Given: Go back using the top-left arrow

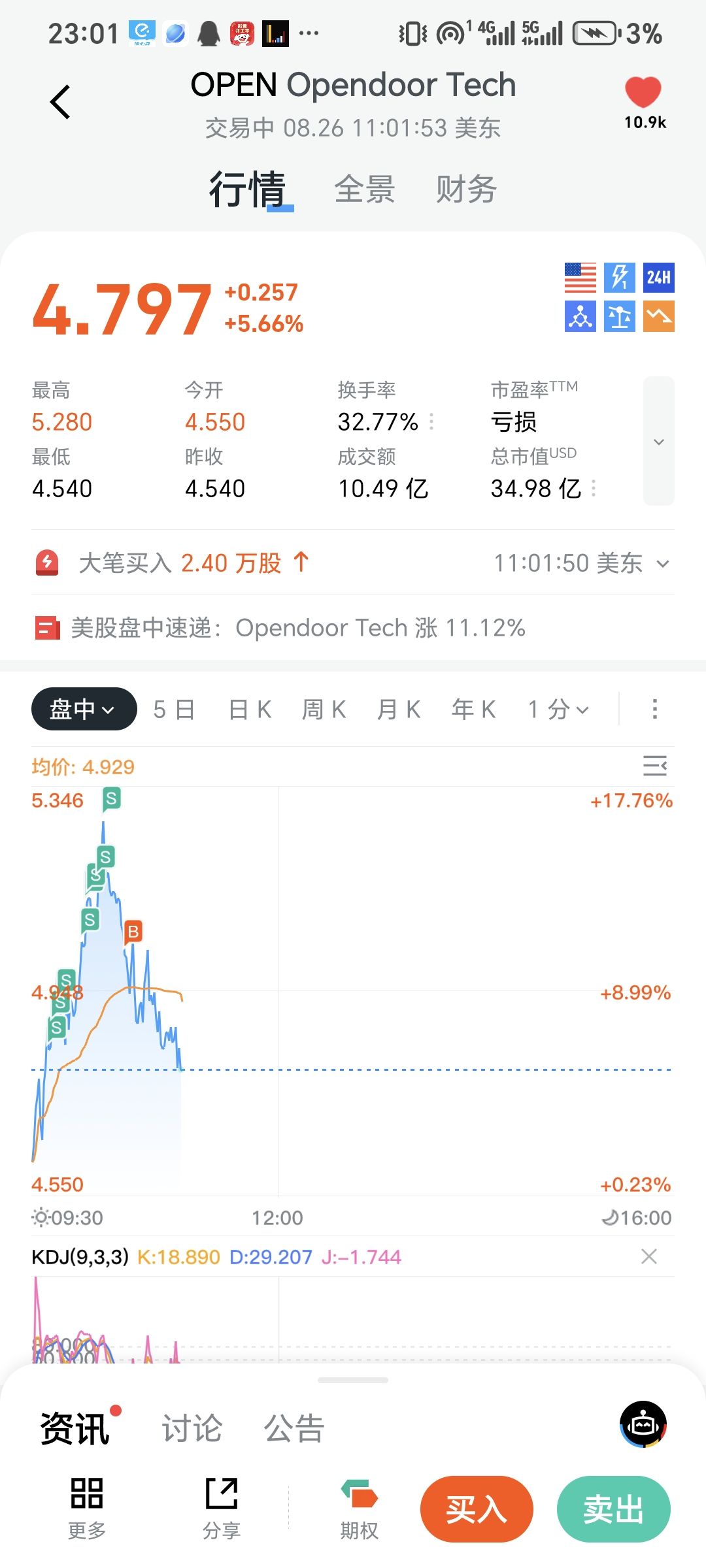Looking at the screenshot, I should click(60, 102).
